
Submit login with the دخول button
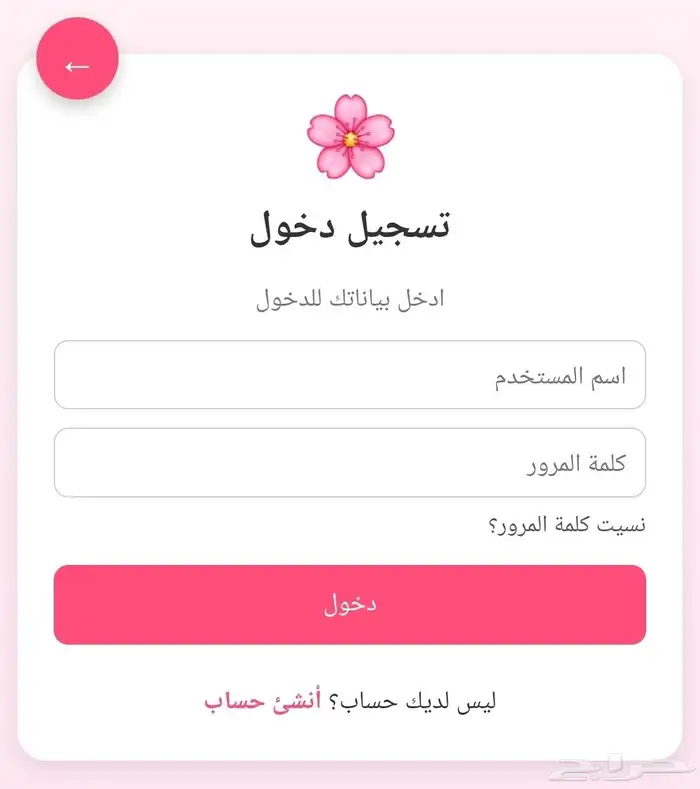click(x=349, y=605)
